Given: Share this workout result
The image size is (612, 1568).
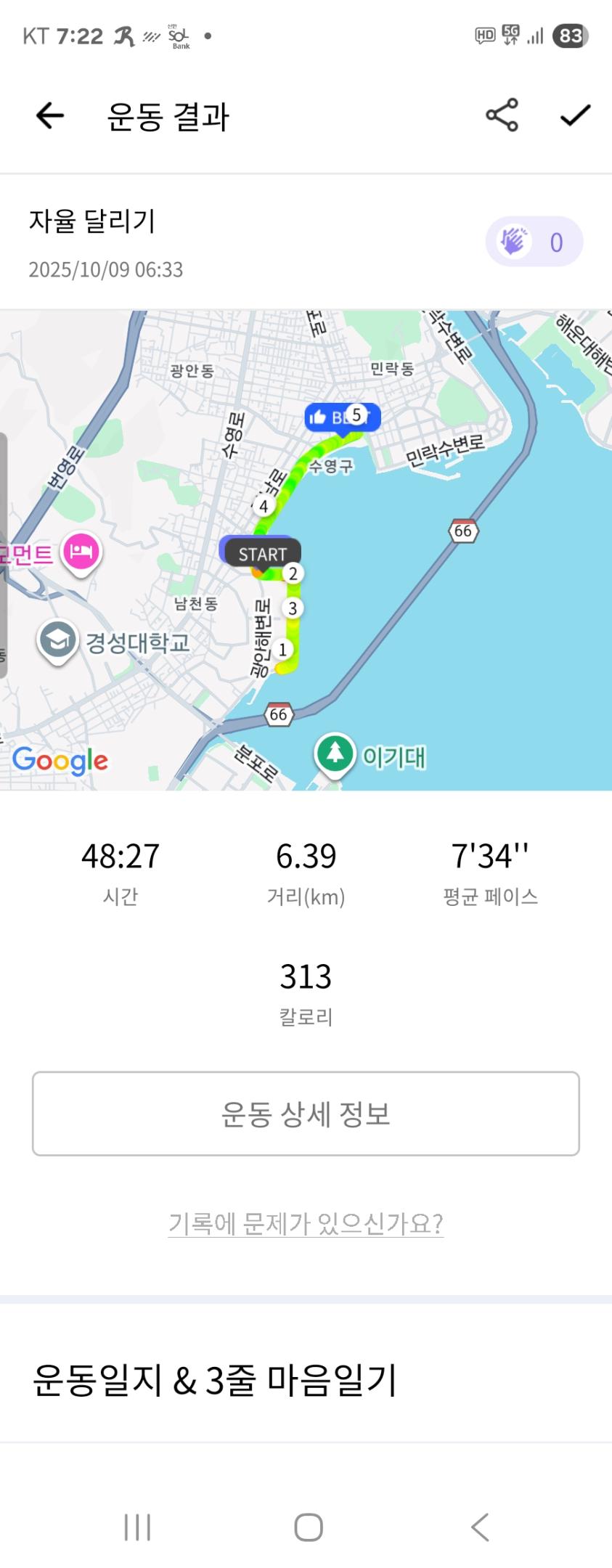Looking at the screenshot, I should [502, 115].
